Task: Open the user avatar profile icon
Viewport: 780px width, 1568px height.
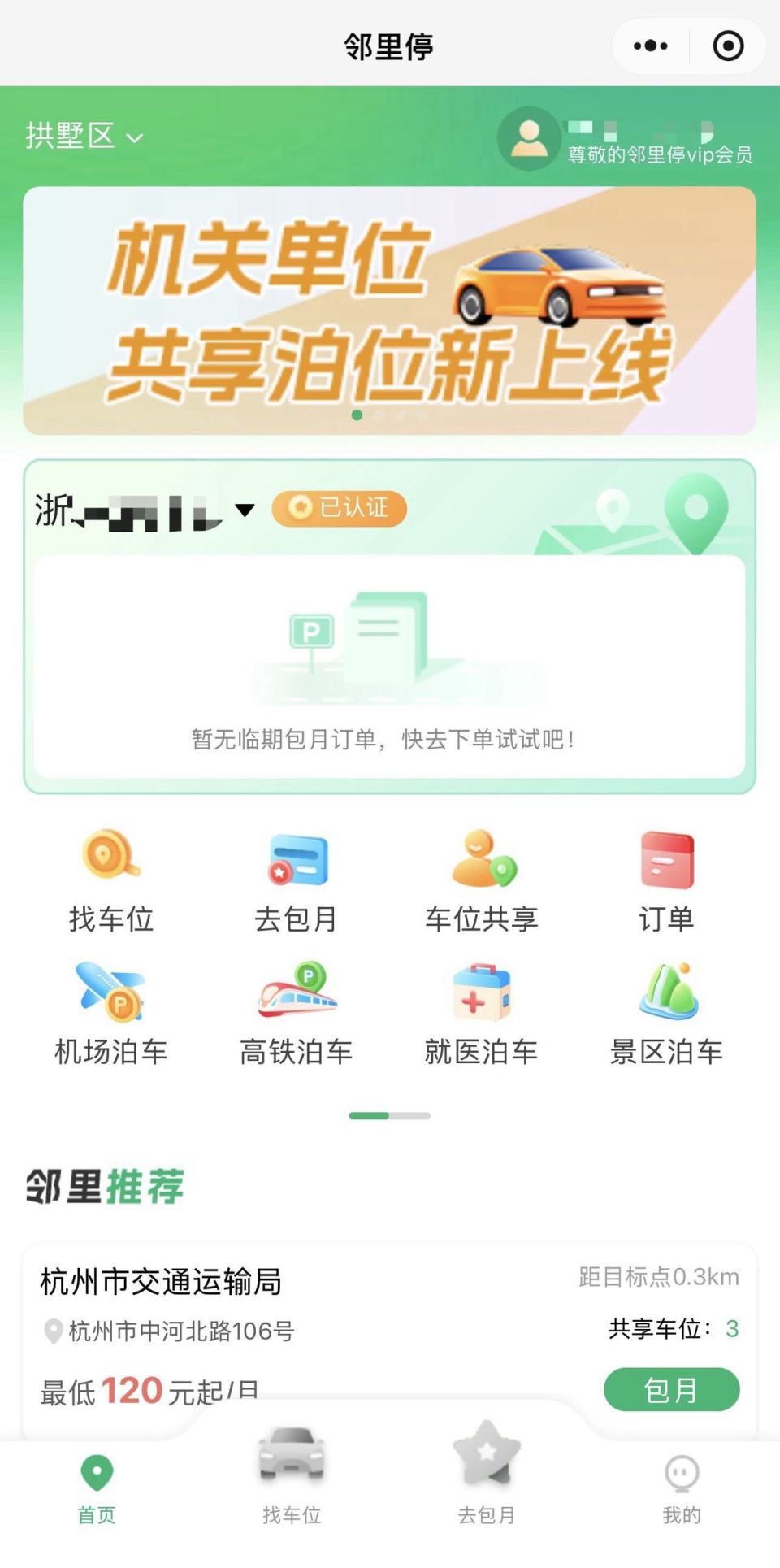Action: tap(529, 138)
